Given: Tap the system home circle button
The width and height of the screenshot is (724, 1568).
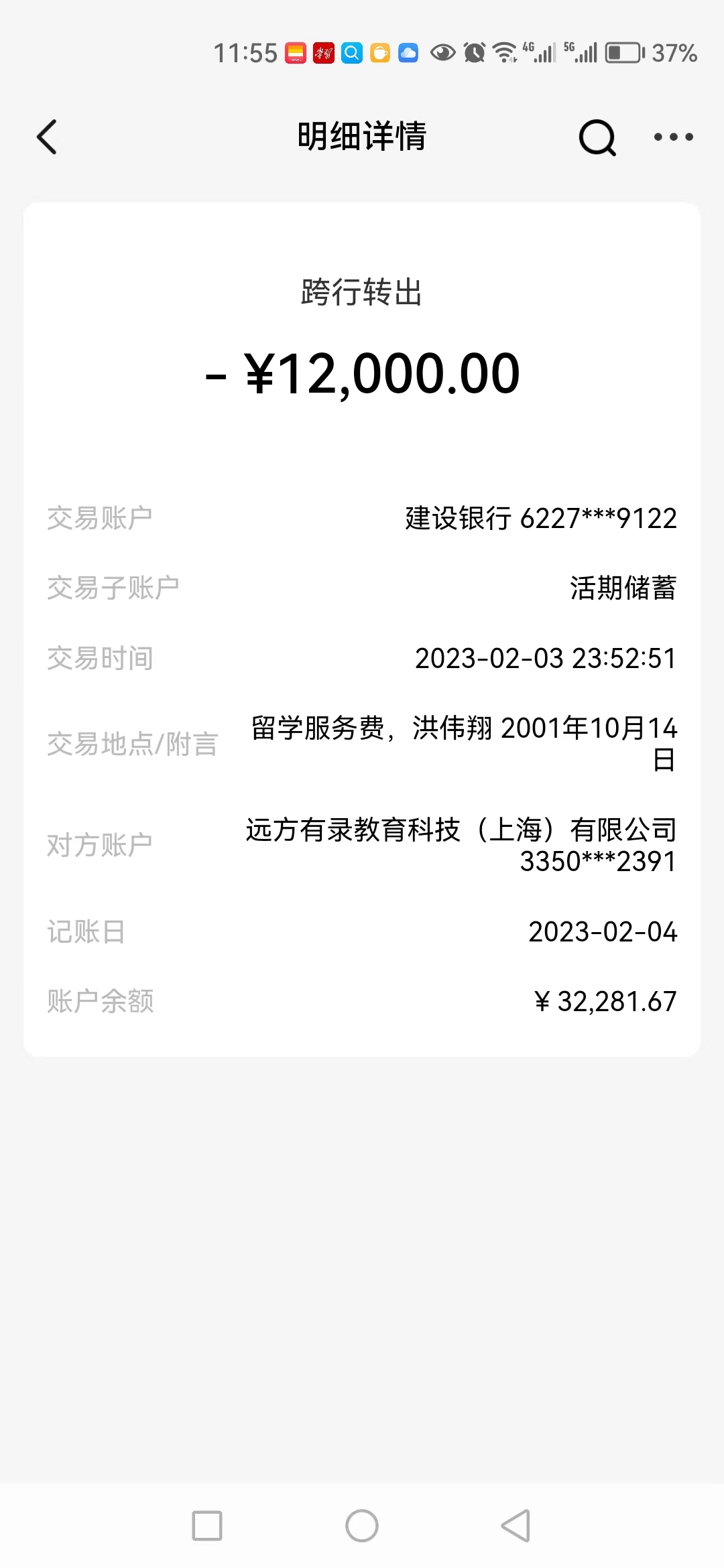Looking at the screenshot, I should coord(362,1526).
